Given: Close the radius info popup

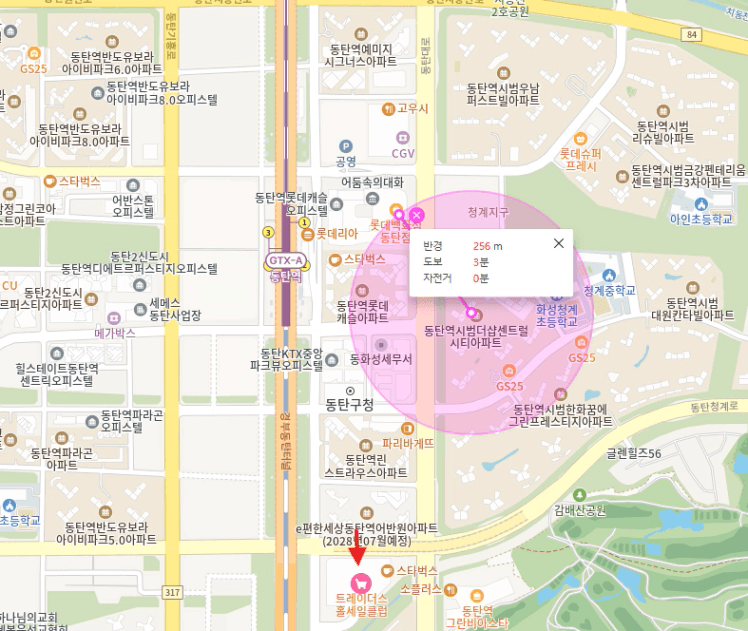Looking at the screenshot, I should click(x=559, y=243).
